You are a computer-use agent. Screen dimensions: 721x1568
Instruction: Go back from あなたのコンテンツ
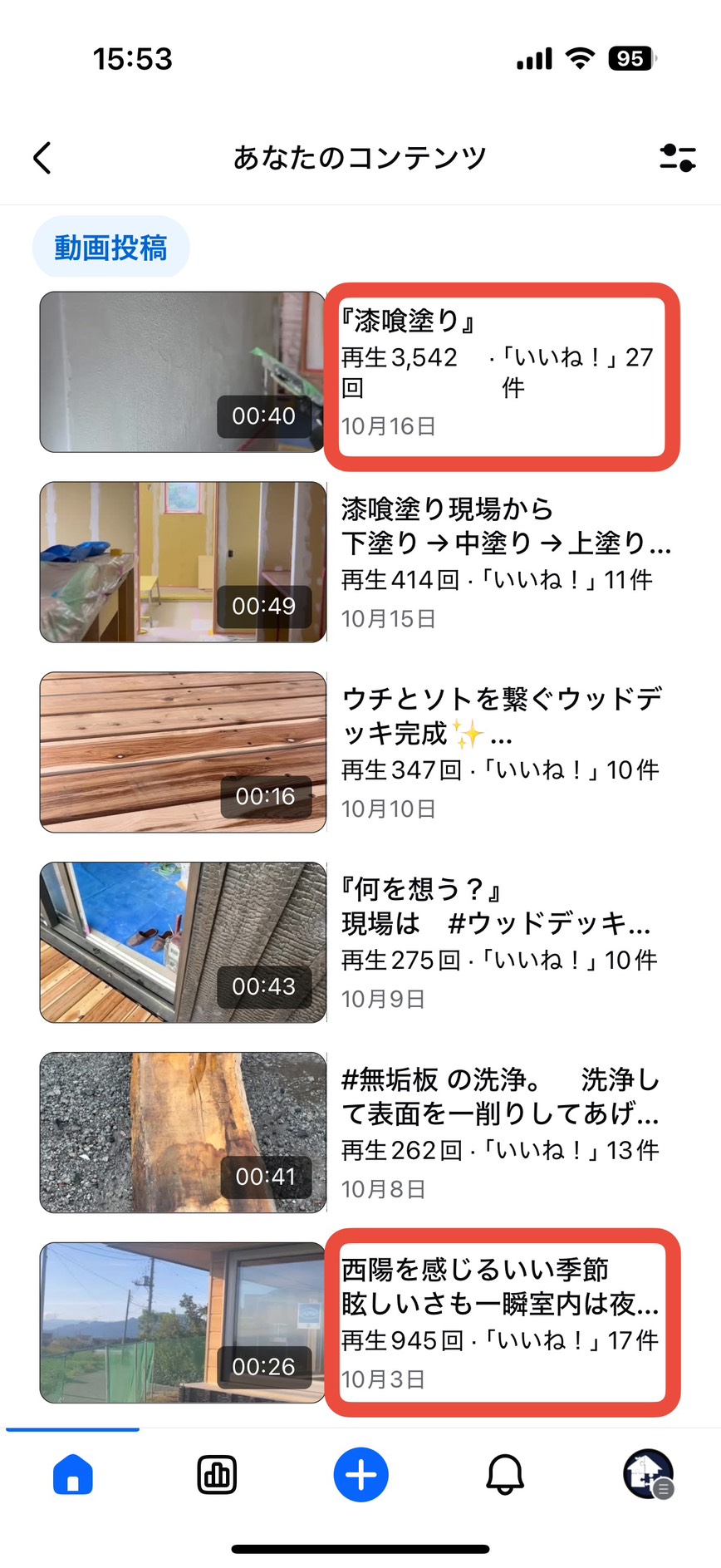(42, 157)
